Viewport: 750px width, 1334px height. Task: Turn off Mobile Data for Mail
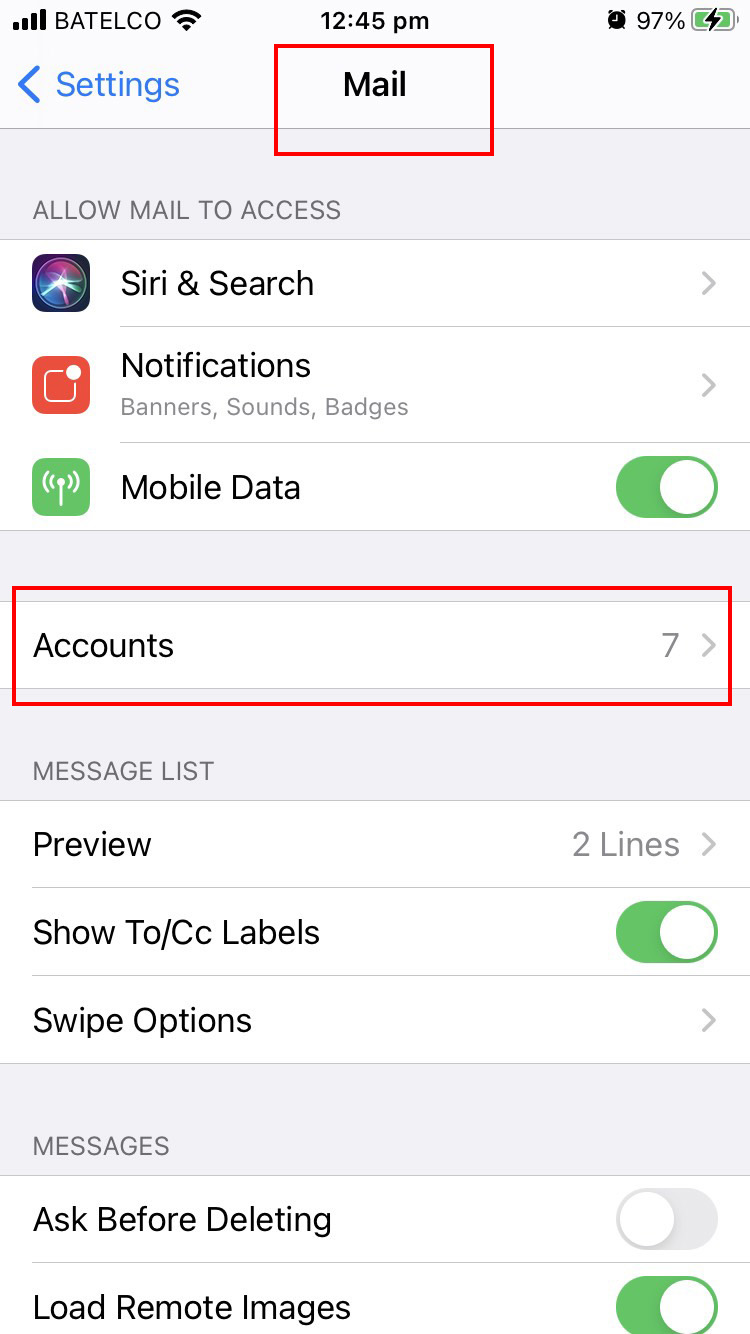pos(666,488)
